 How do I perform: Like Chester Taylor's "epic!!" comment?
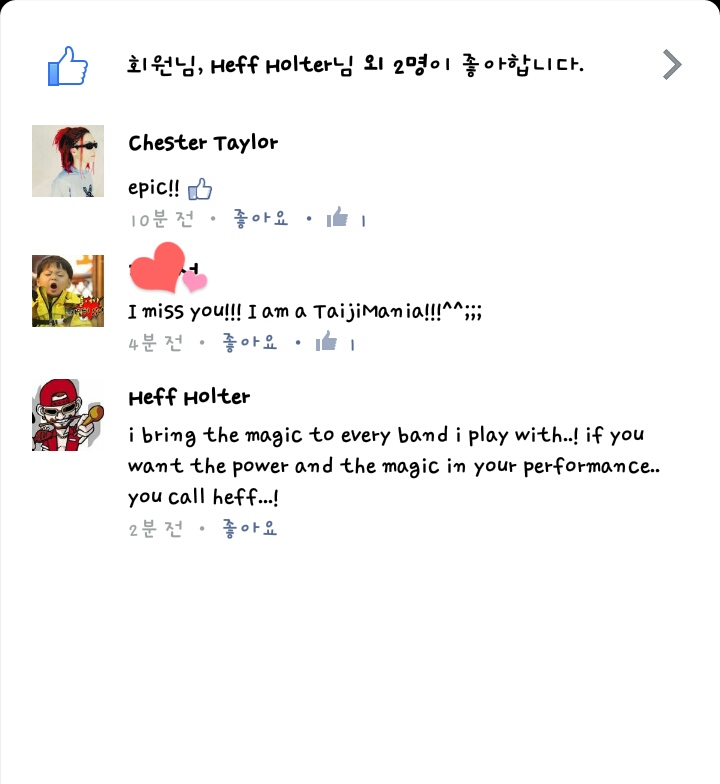(x=260, y=218)
